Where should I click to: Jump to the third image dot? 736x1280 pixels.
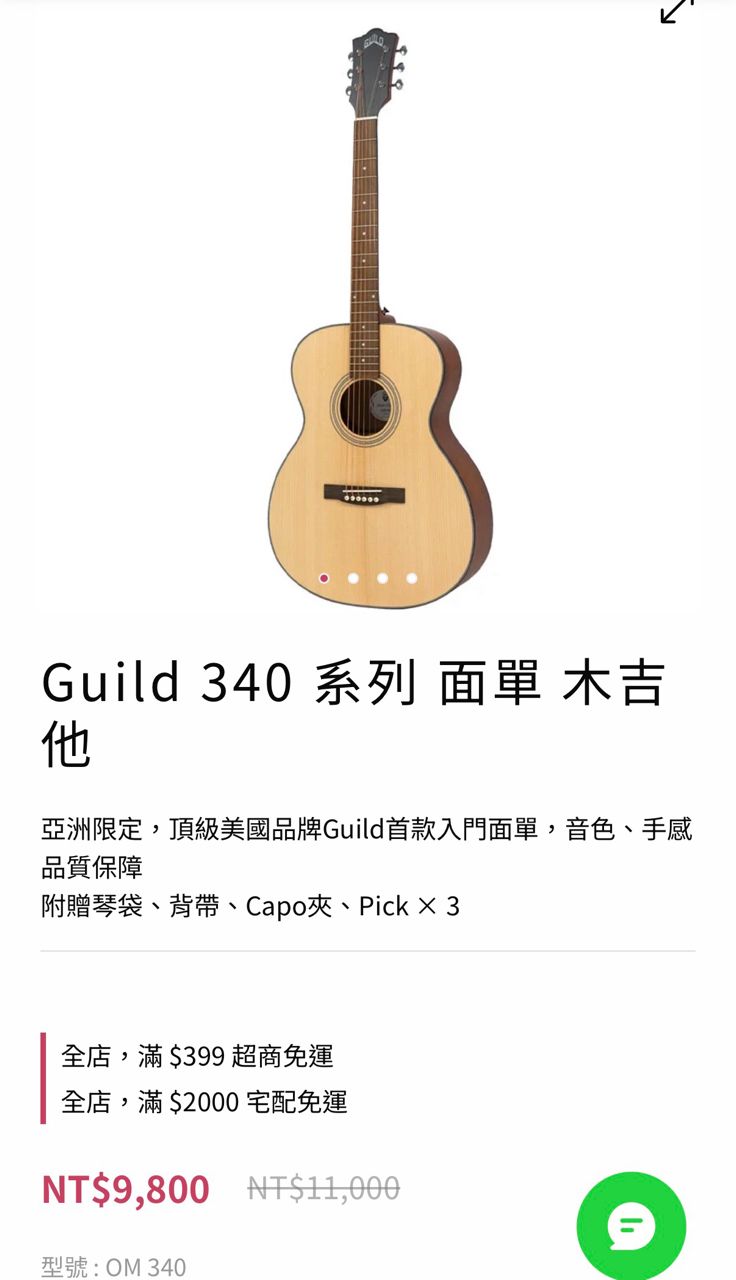(x=382, y=578)
